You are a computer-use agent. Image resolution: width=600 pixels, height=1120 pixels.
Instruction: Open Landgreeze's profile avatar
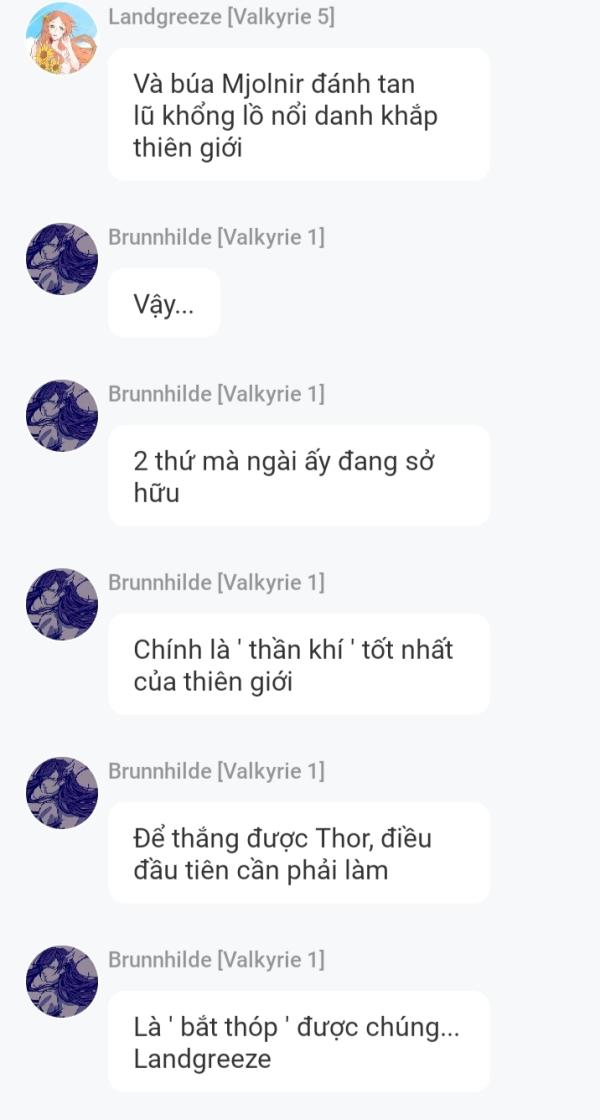61,39
